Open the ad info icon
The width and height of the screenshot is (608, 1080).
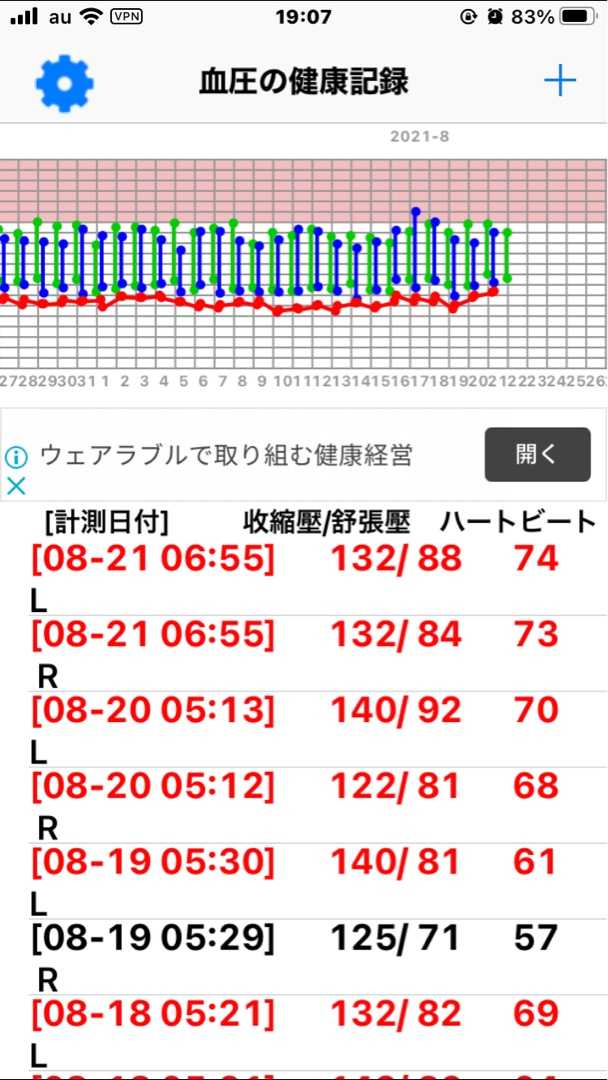coord(16,457)
